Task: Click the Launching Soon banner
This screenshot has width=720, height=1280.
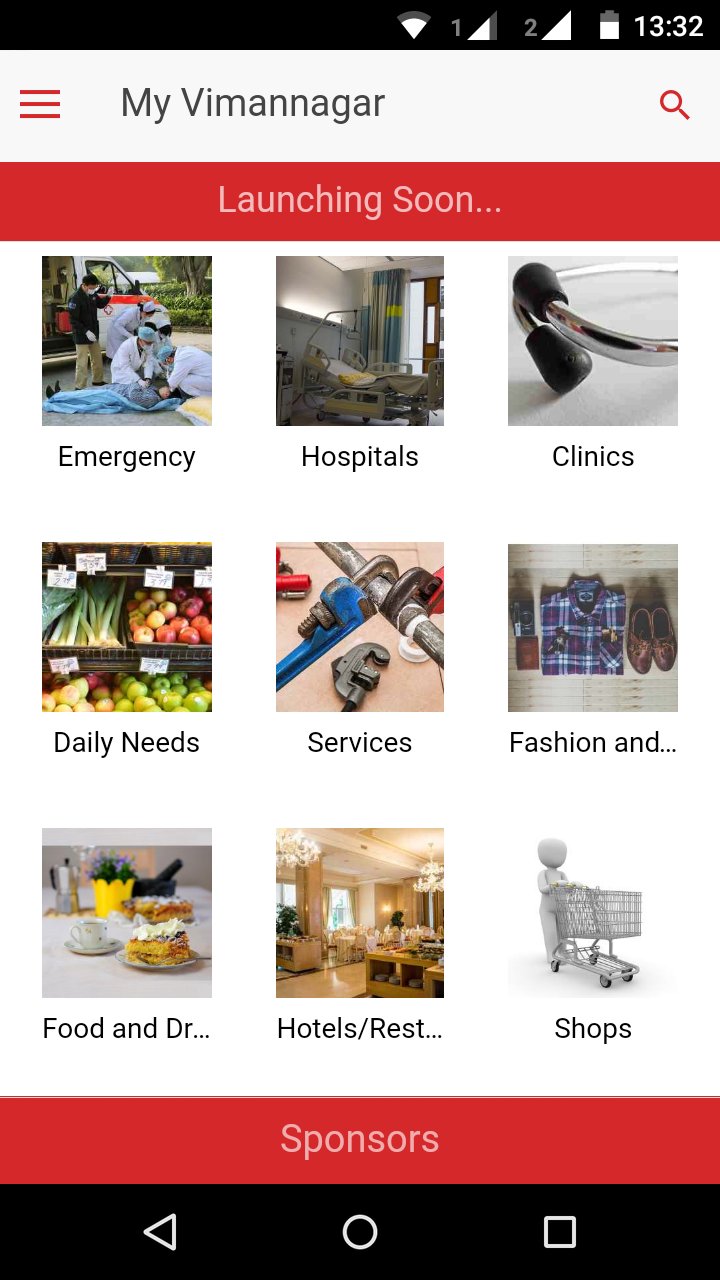Action: tap(360, 200)
